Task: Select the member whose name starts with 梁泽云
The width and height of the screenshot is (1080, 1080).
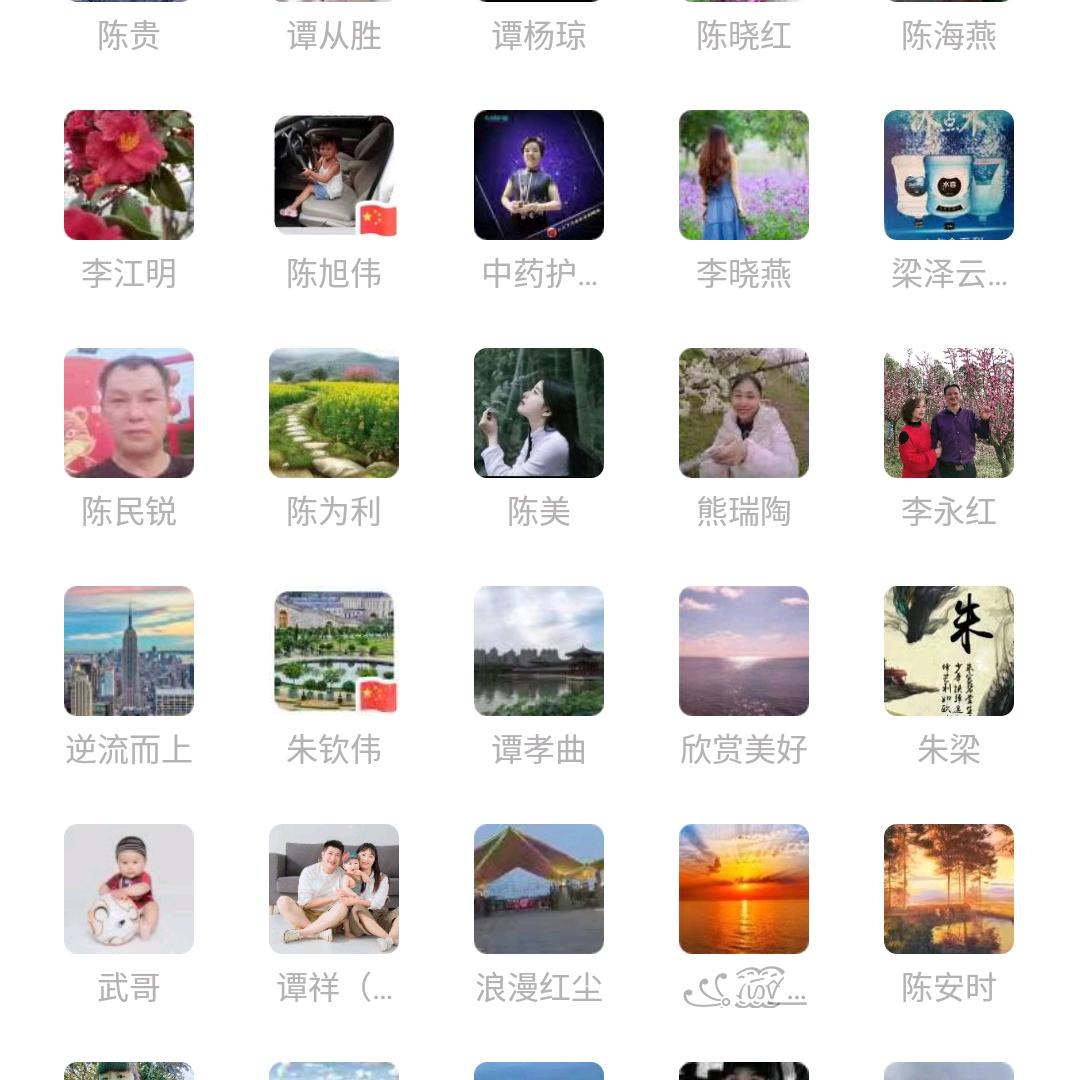Action: (x=949, y=175)
